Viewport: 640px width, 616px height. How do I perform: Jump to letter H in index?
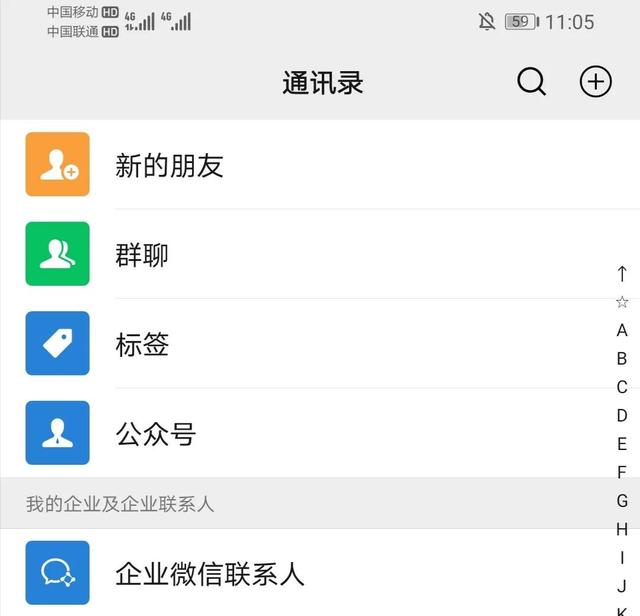click(x=622, y=529)
